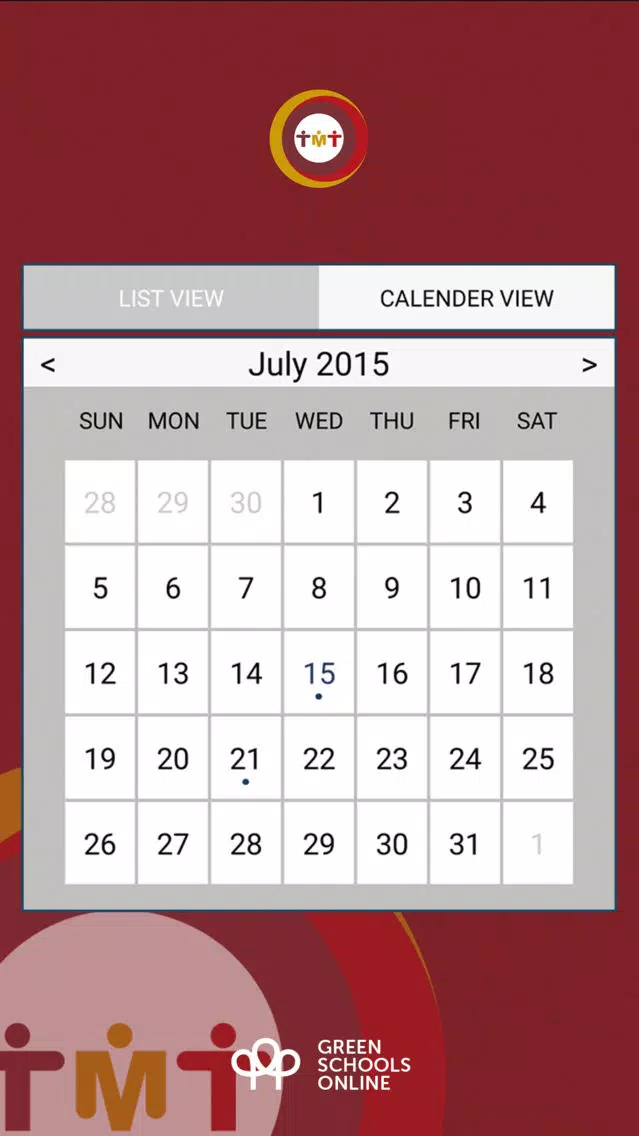This screenshot has width=639, height=1136.
Task: Pick July 4 in the calendar
Action: 538,502
